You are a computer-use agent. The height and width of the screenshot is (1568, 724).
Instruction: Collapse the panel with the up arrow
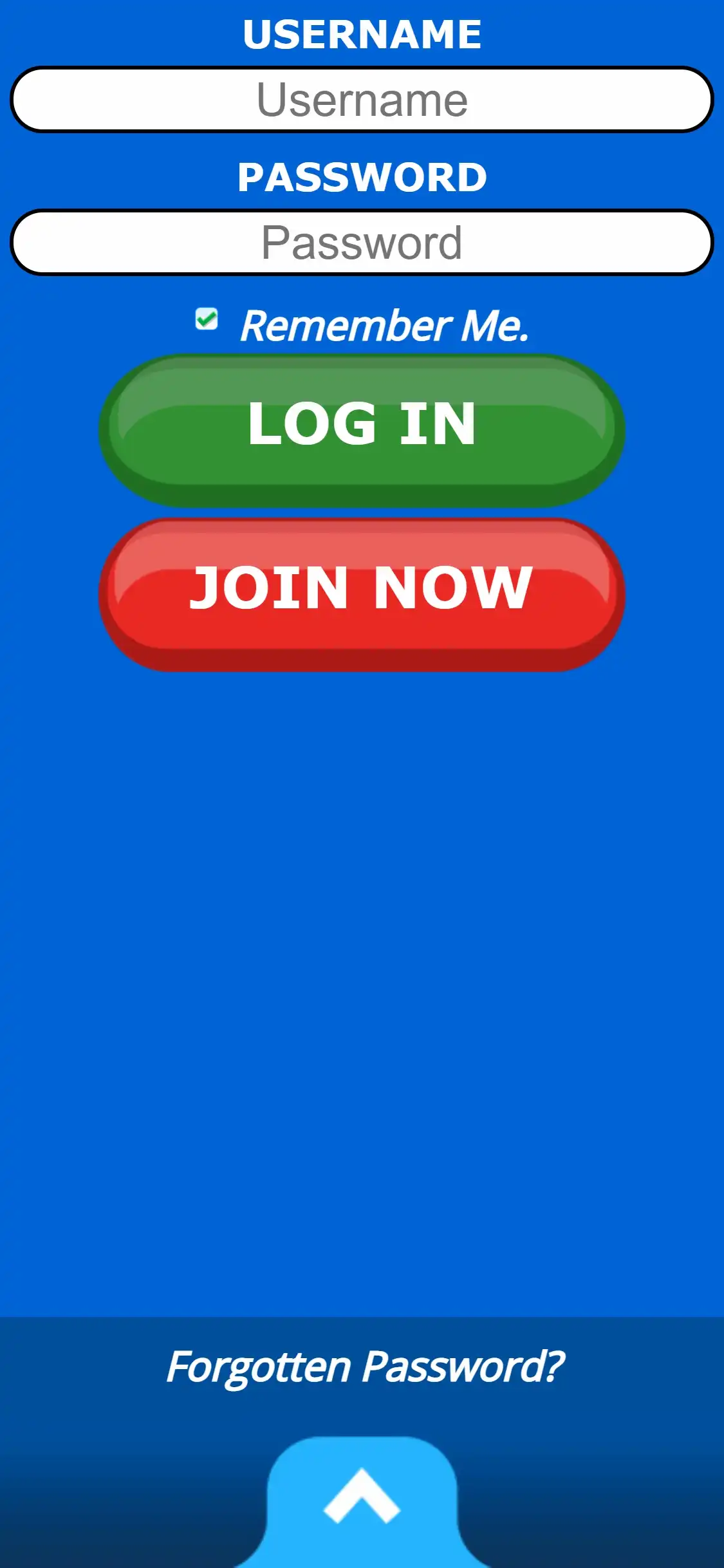point(362,1497)
